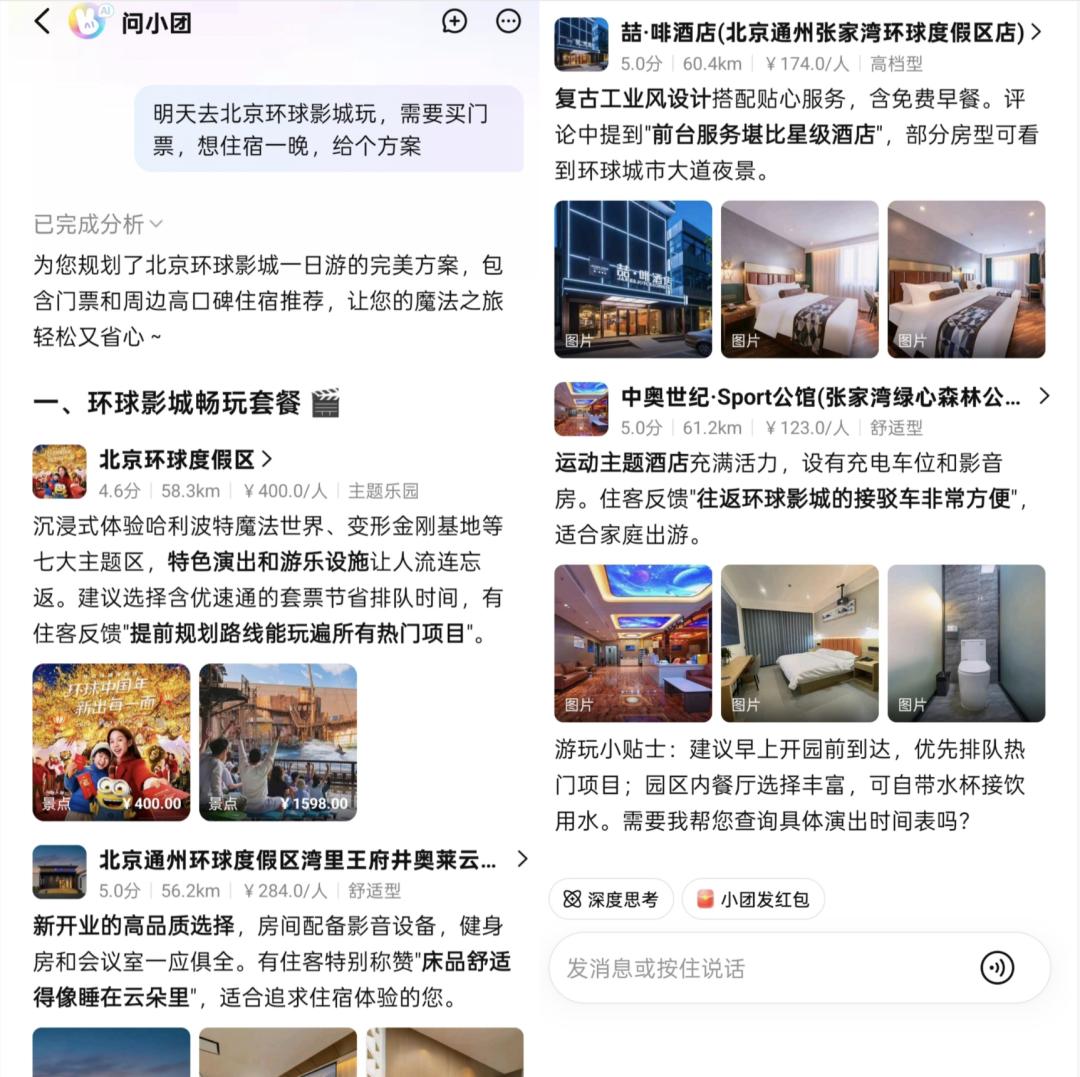View the ¥1598.00 attraction card
The width and height of the screenshot is (1080, 1077).
point(278,742)
